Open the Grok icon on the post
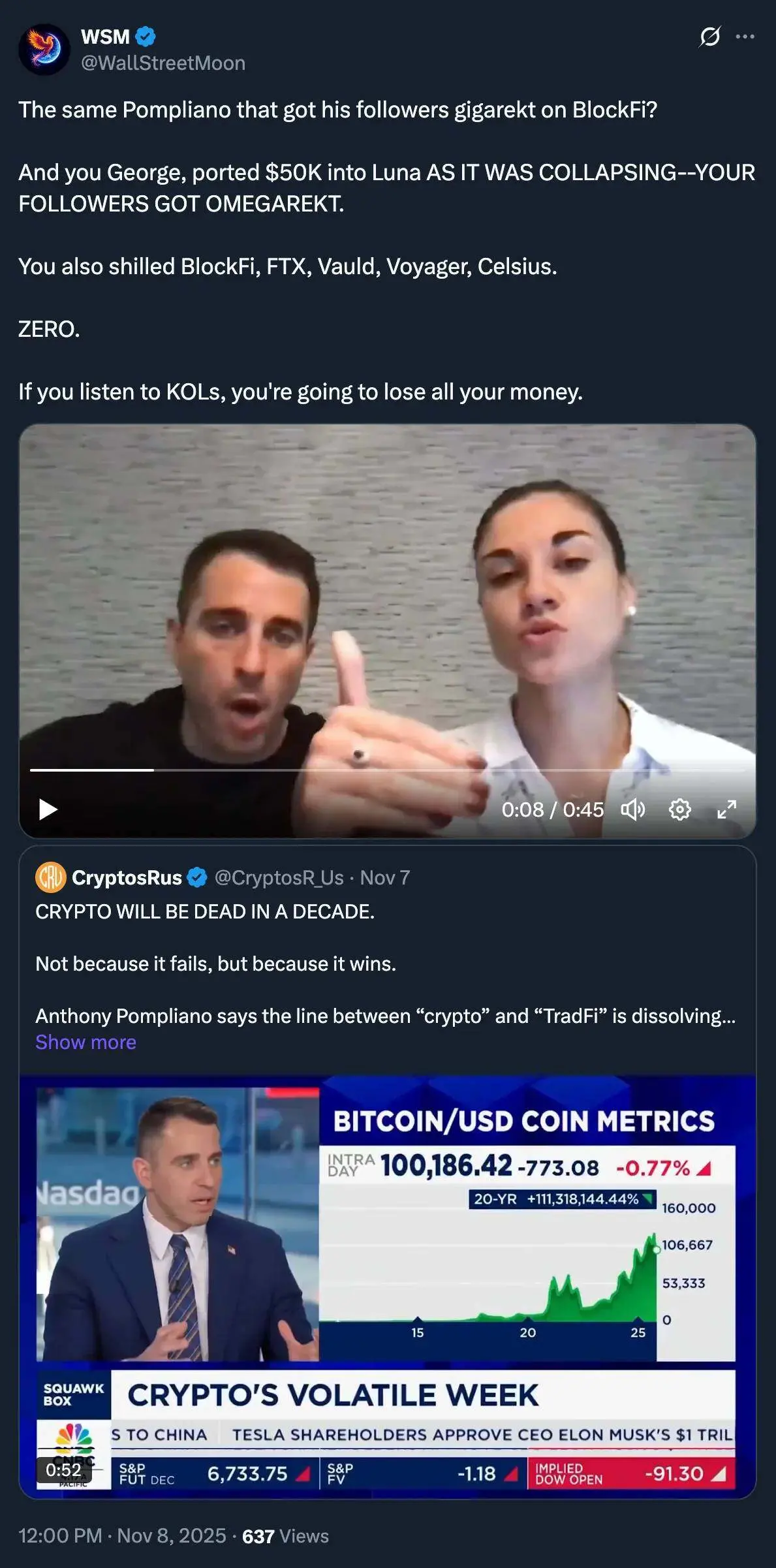 (x=709, y=37)
